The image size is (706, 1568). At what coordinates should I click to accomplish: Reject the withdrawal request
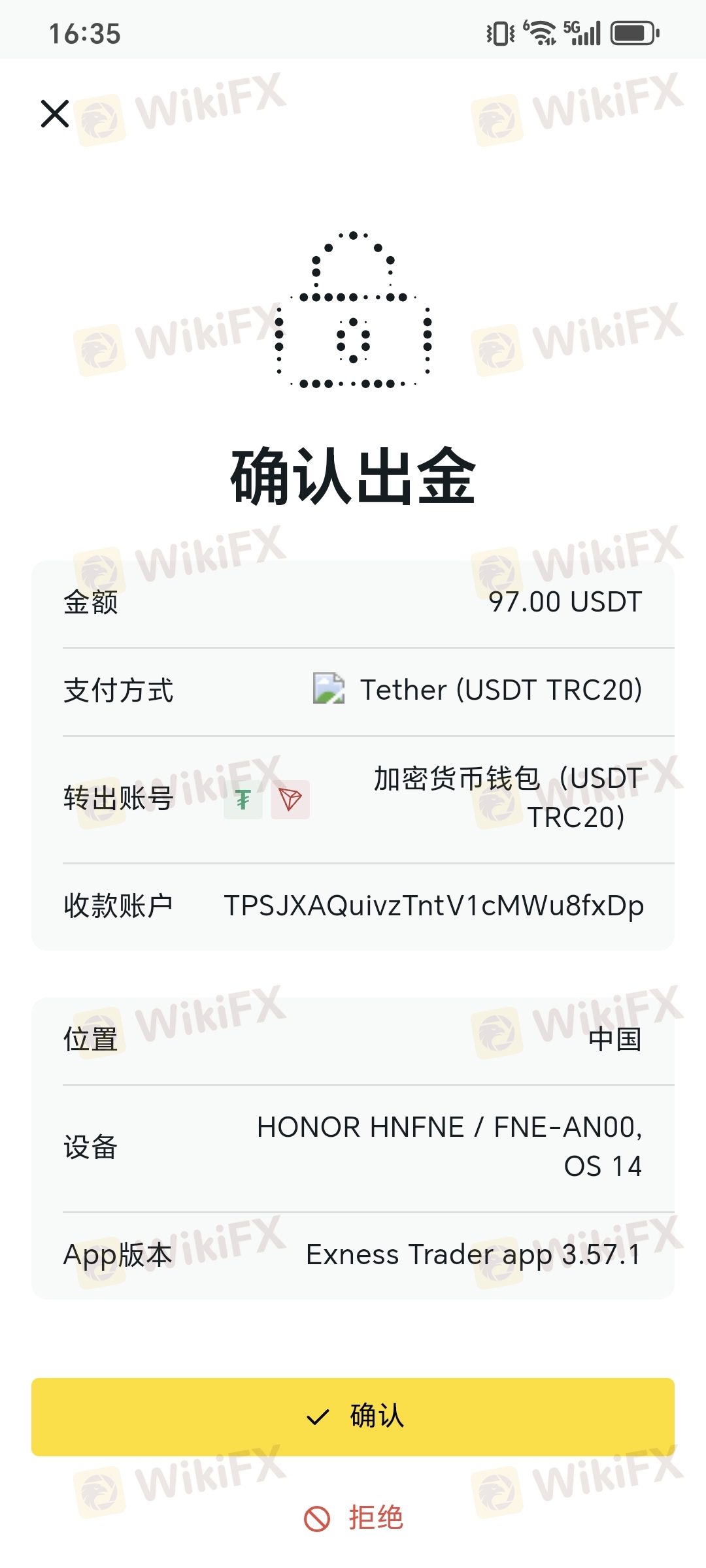pyautogui.click(x=354, y=1518)
